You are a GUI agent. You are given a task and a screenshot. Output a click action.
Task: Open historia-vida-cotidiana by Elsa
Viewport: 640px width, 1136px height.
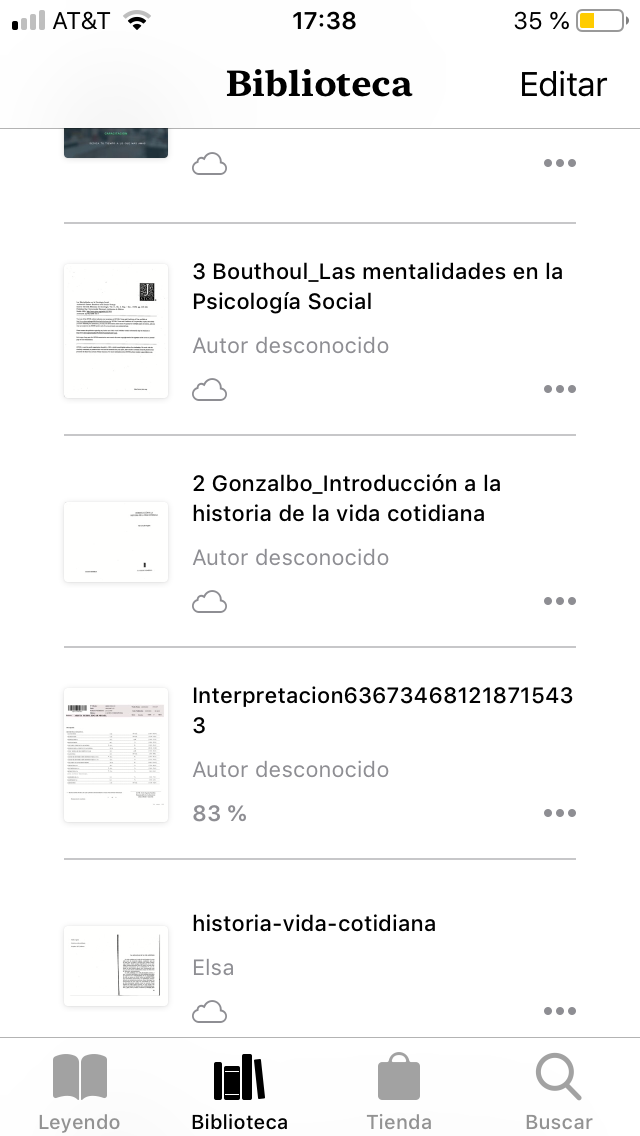click(116, 965)
